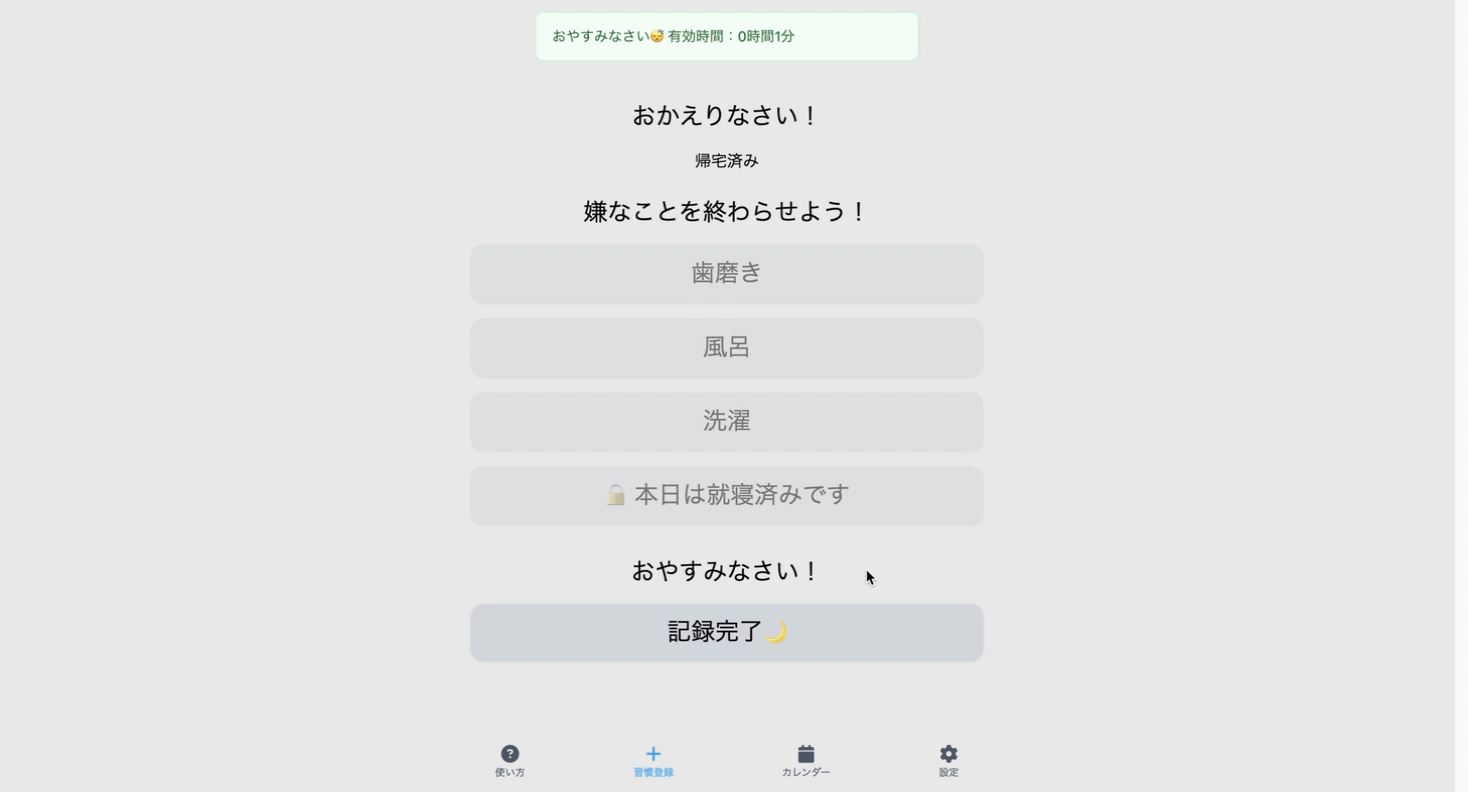Go to the 設定 settings tab
The image size is (1468, 792).
pos(948,760)
